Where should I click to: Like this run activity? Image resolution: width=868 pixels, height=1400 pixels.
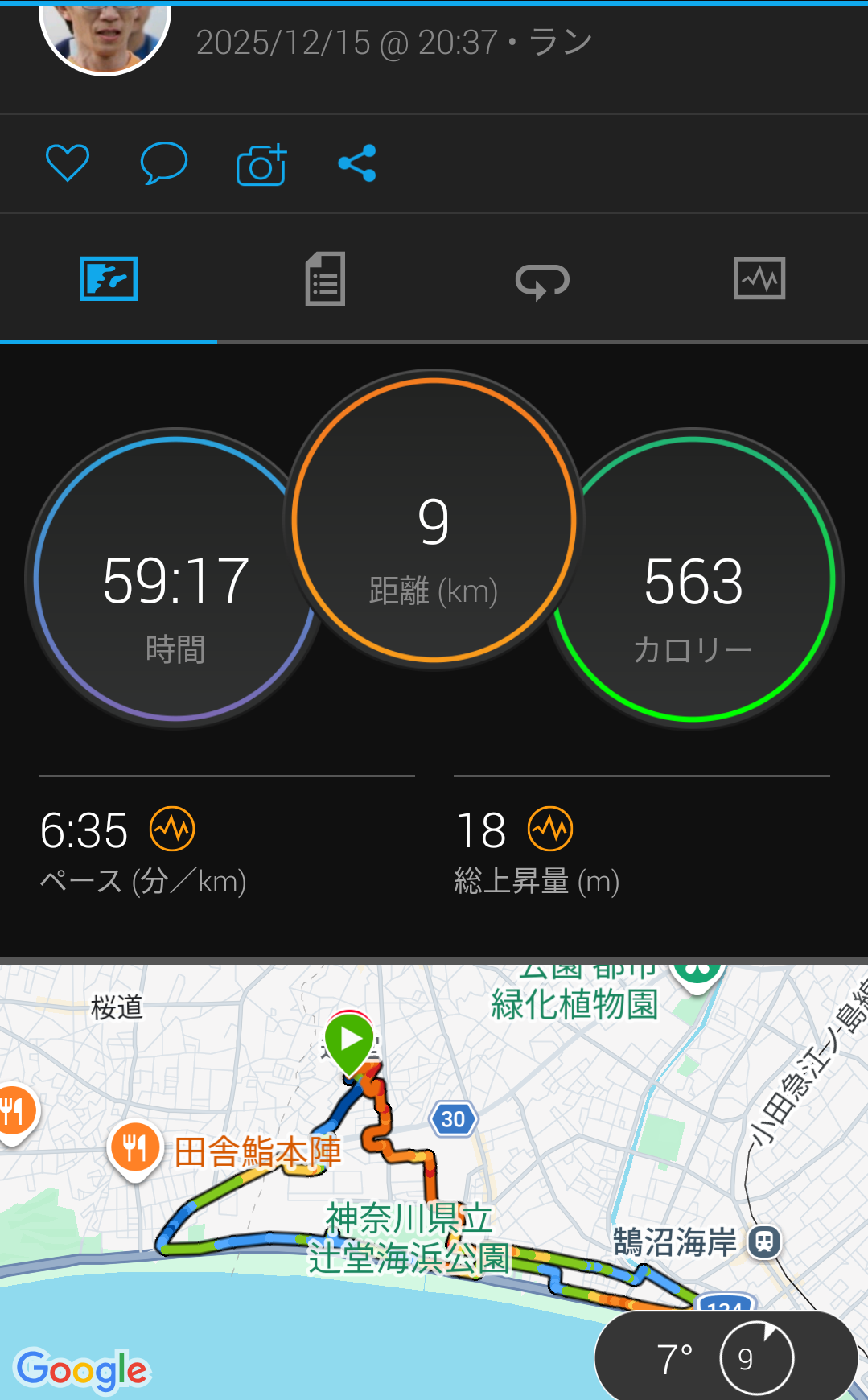point(68,163)
